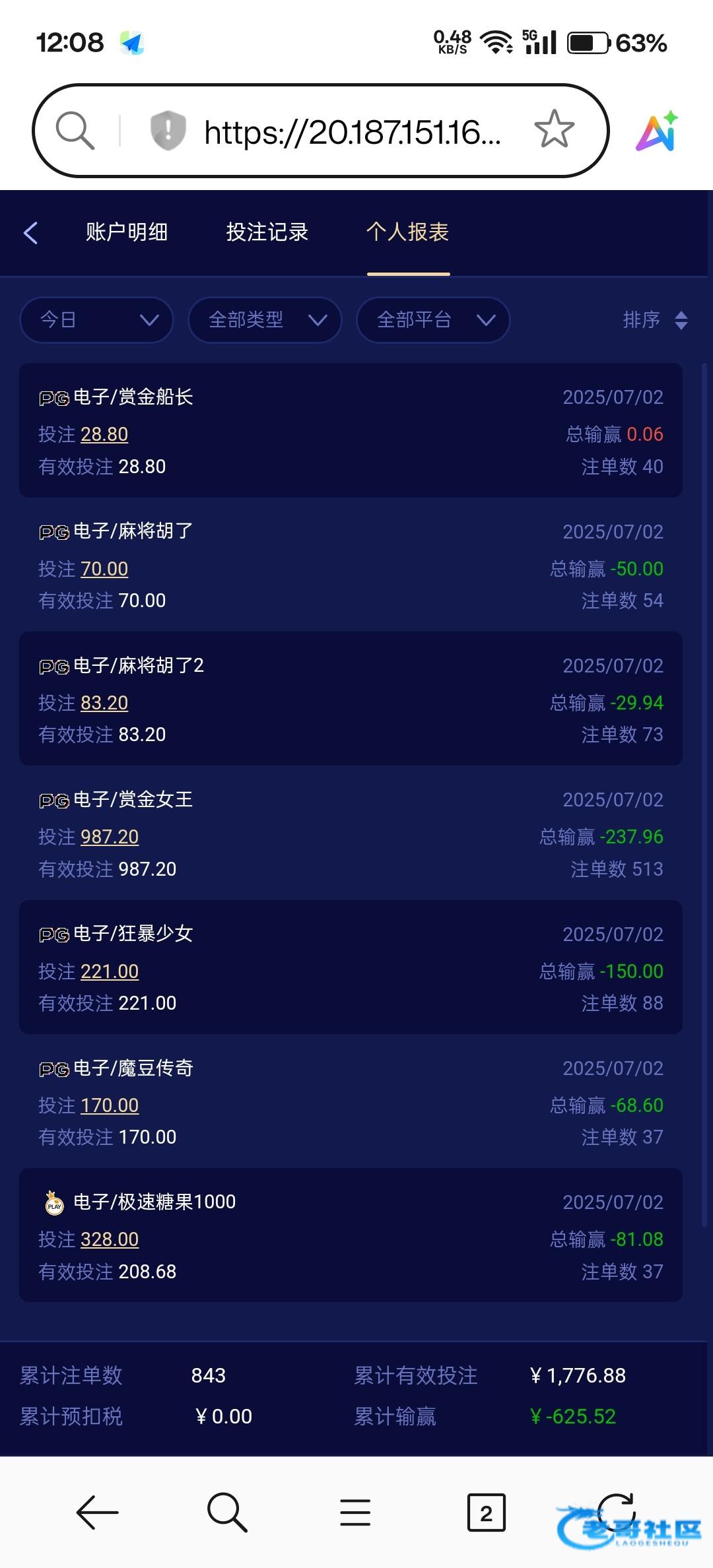Open the browser tabs switcher
The image size is (713, 1568).
pyautogui.click(x=487, y=1513)
